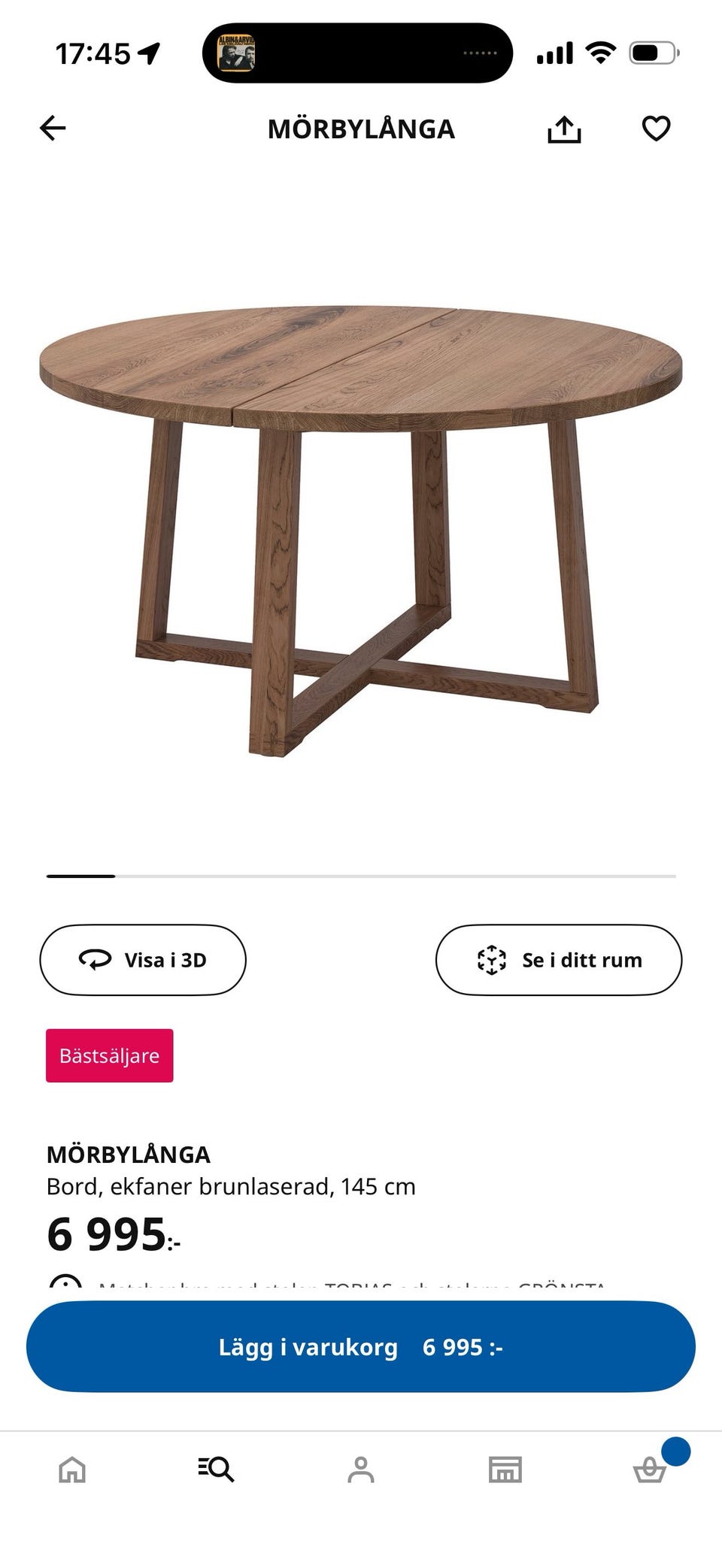Launch Se i ditt rum AR view

point(560,960)
